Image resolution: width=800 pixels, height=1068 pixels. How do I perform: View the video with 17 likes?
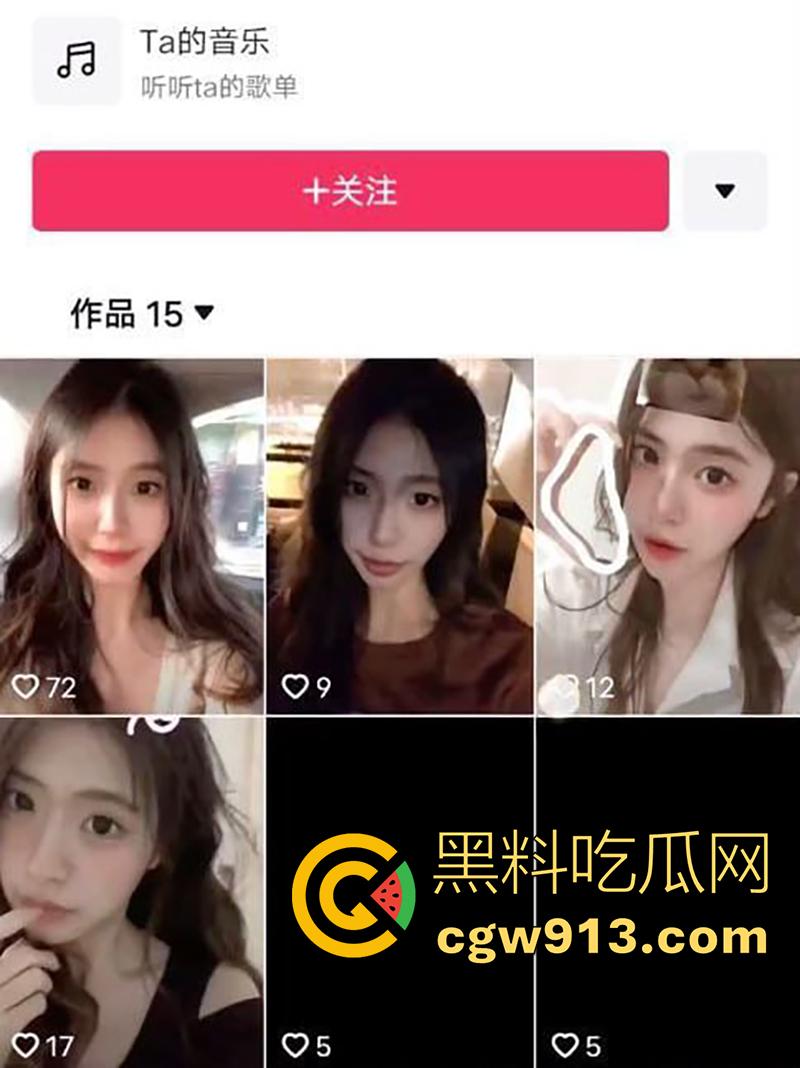click(131, 890)
